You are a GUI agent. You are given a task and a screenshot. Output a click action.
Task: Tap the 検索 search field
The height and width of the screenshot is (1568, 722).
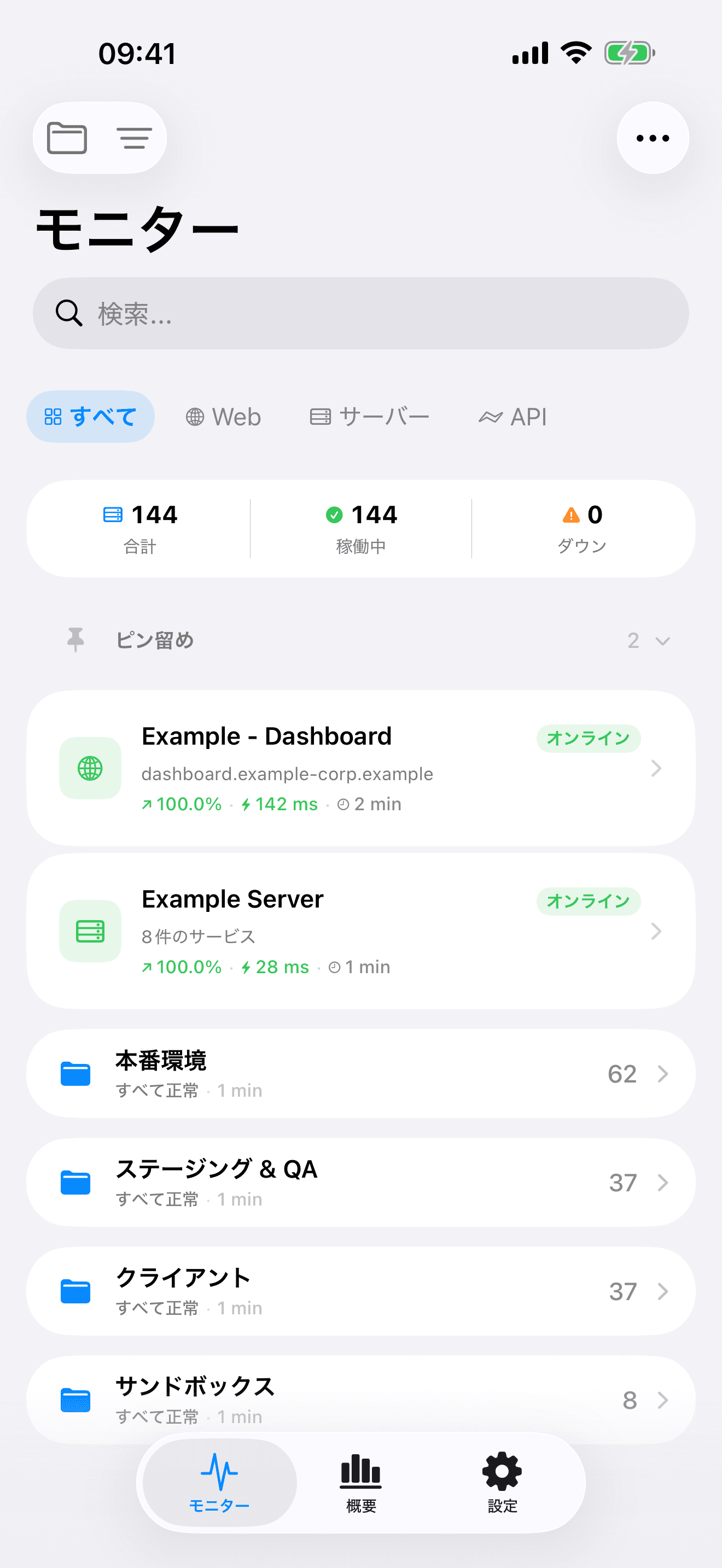(x=361, y=313)
